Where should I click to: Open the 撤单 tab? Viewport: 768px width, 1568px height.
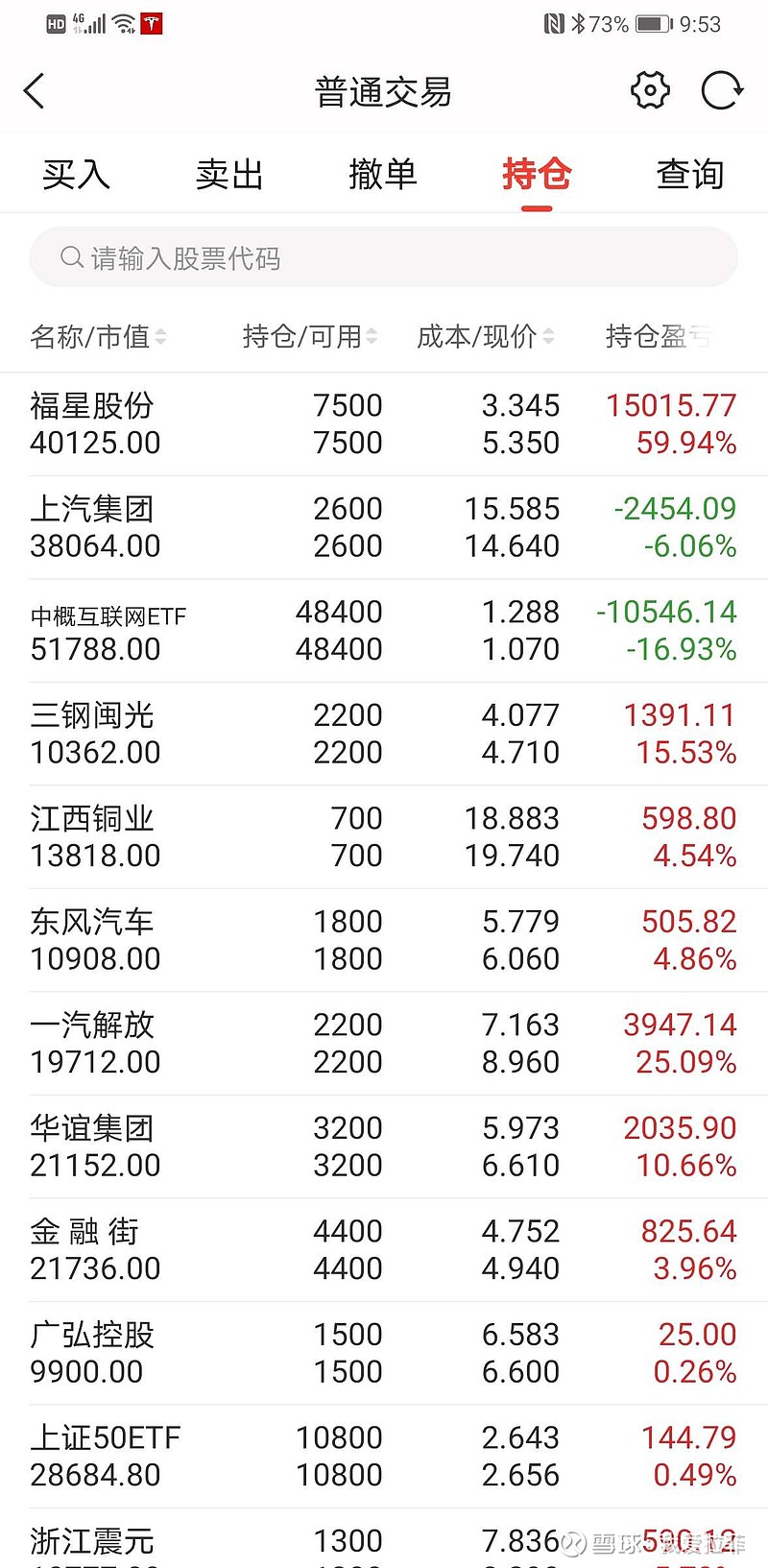tap(383, 175)
